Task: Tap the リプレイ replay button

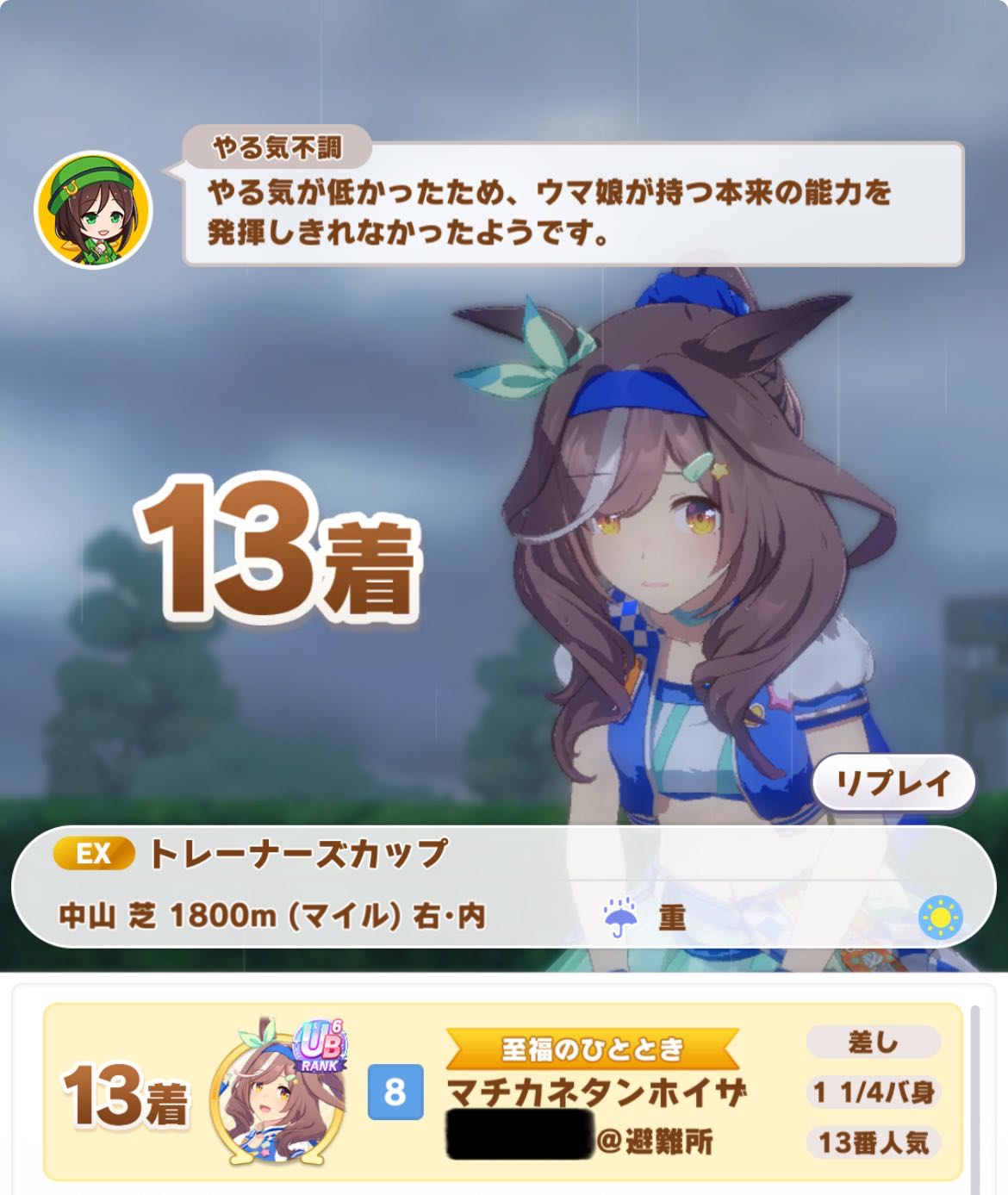Action: (x=893, y=783)
